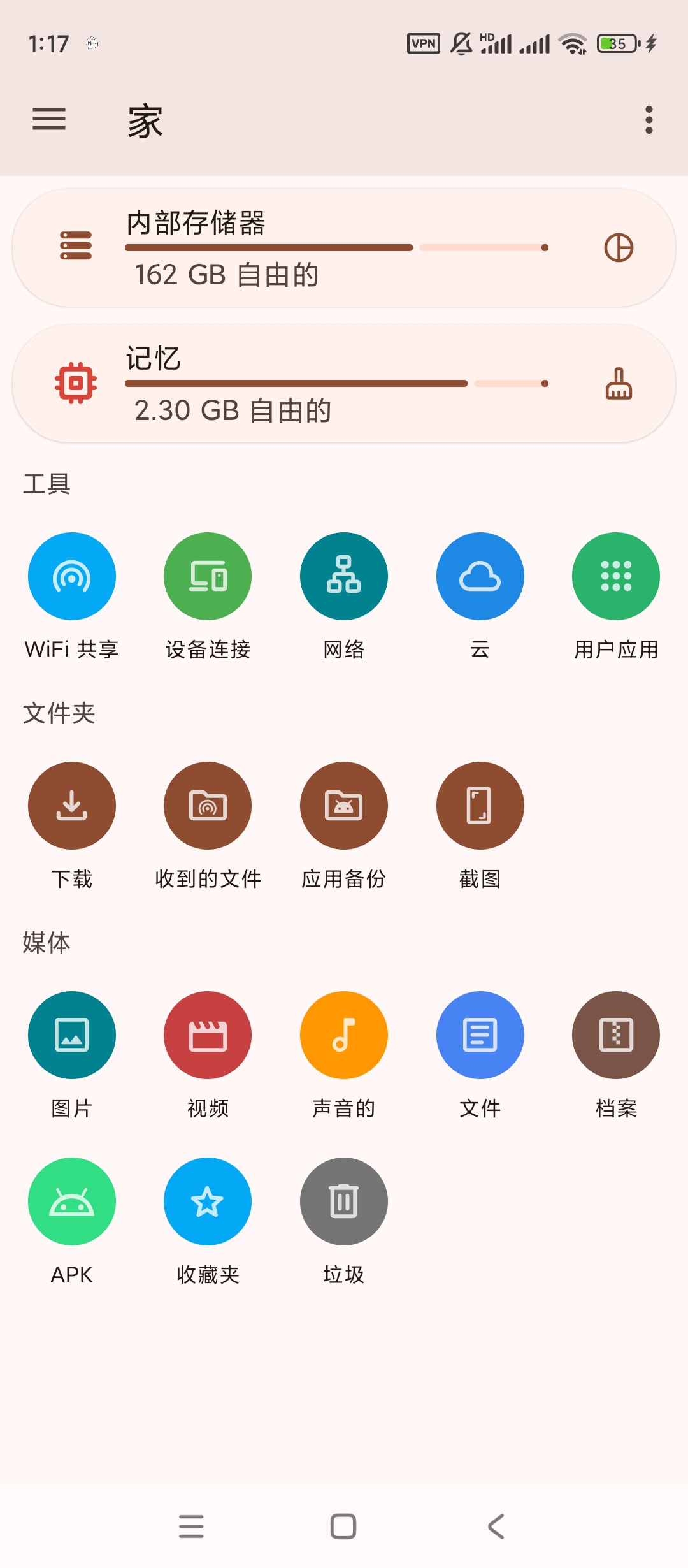Open the three-dot overflow menu
The width and height of the screenshot is (688, 1568).
pyautogui.click(x=649, y=120)
